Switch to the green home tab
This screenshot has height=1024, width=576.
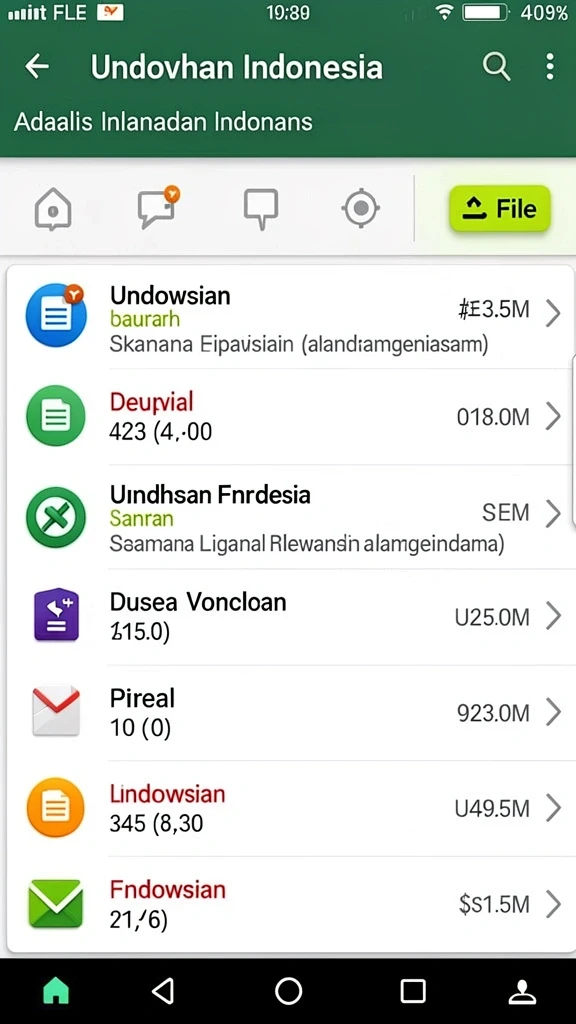click(56, 991)
